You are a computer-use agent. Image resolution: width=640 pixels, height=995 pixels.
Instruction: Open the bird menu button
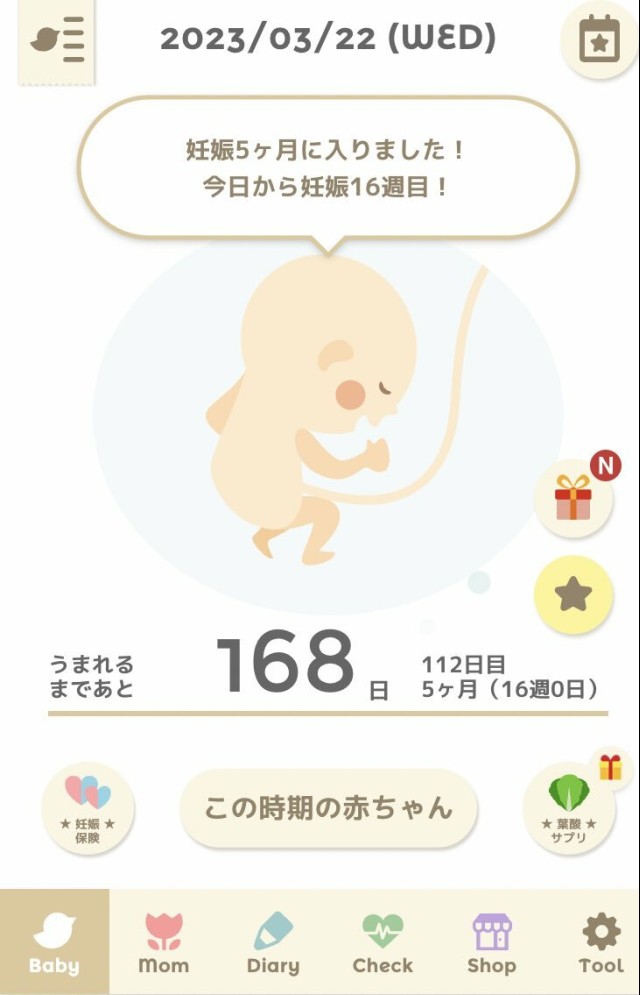56,41
